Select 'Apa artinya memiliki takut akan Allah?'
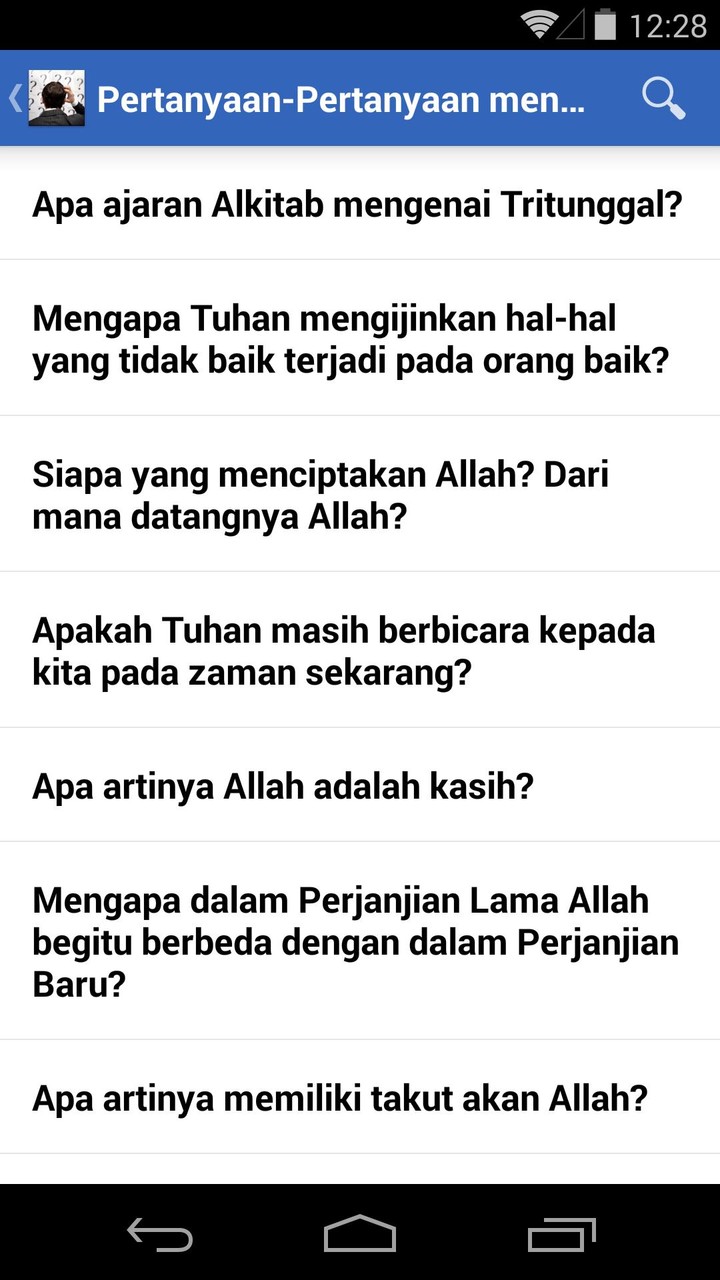Image resolution: width=720 pixels, height=1280 pixels. (340, 1098)
